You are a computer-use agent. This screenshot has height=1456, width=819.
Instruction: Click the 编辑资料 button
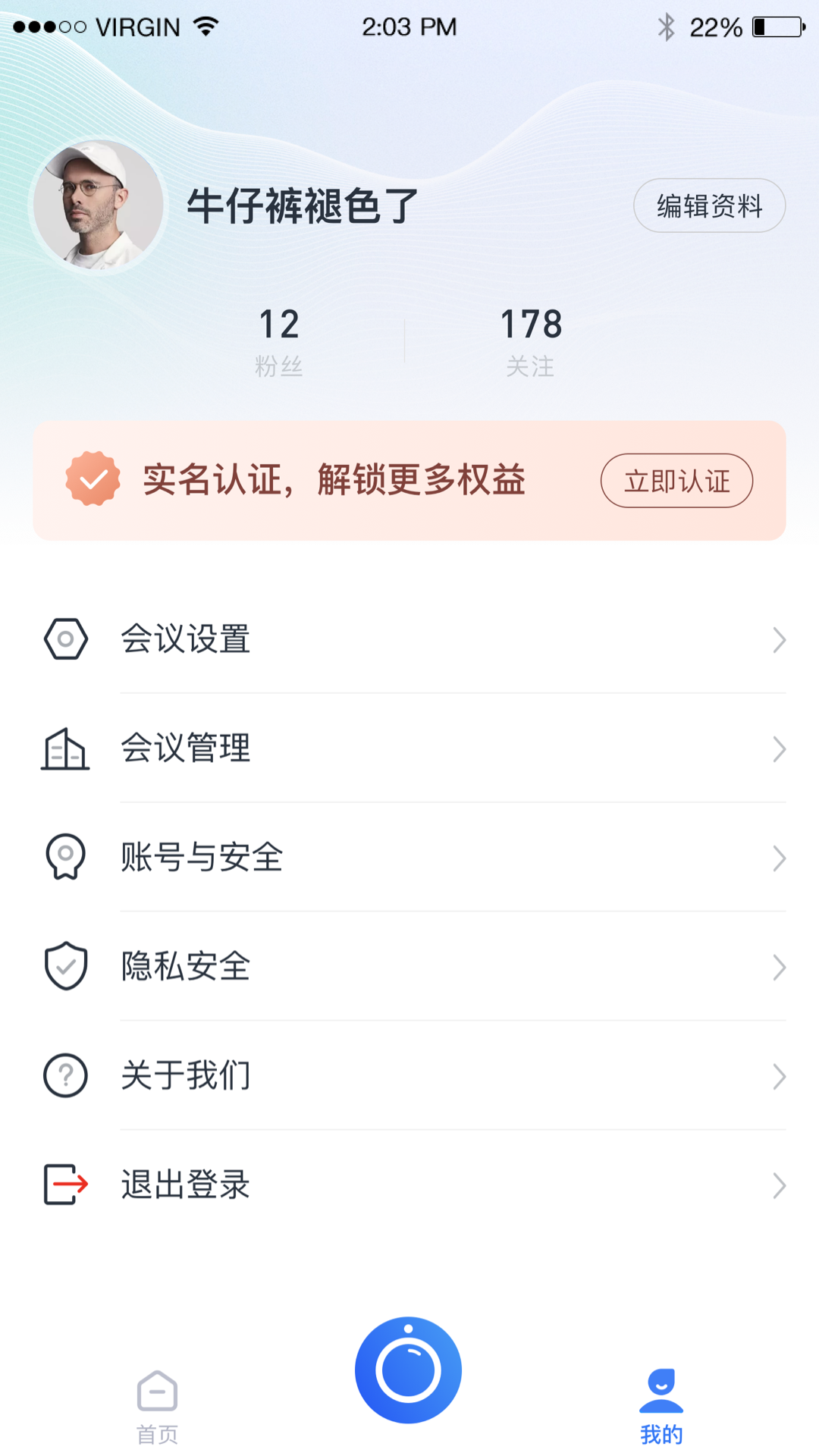click(709, 205)
